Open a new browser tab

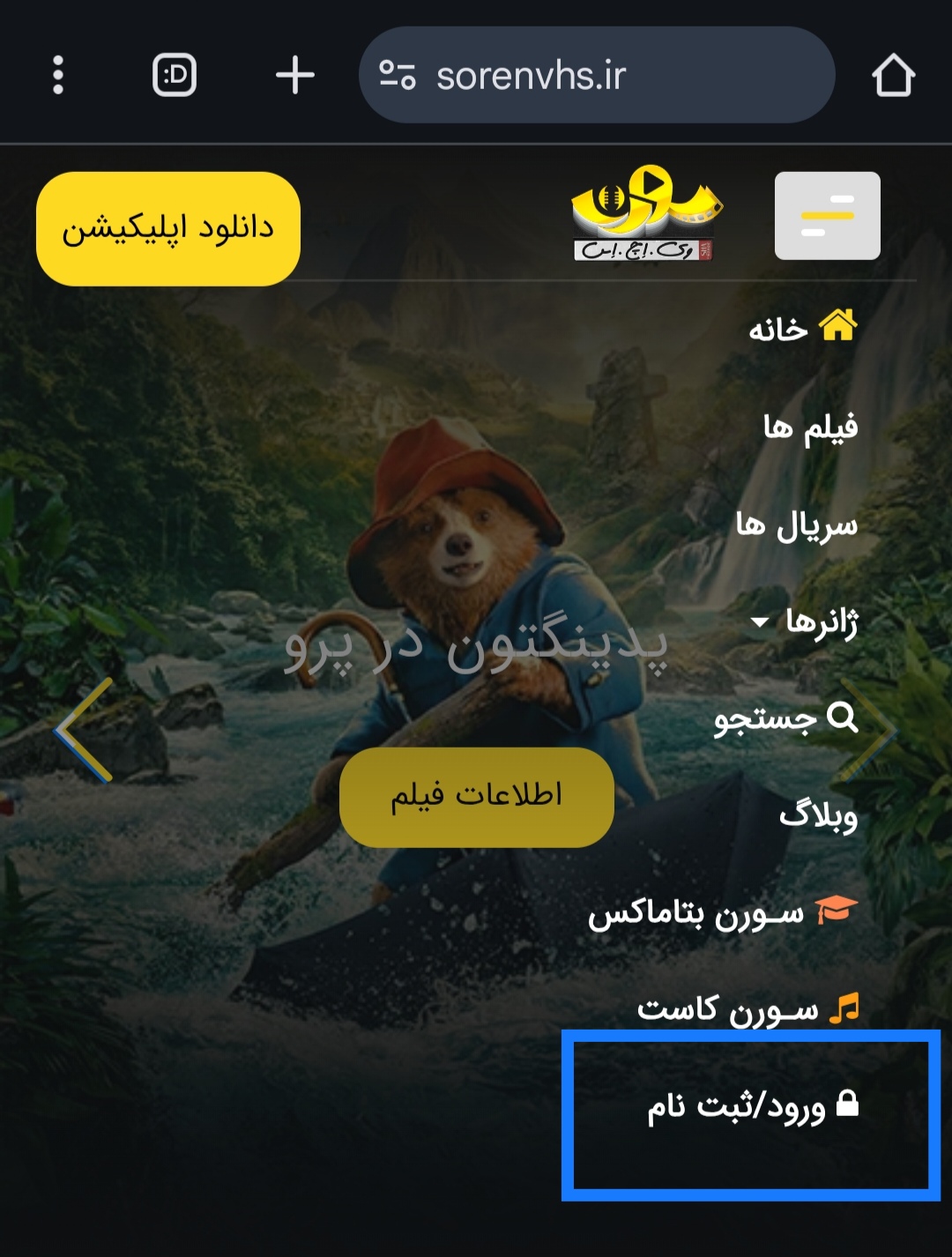(x=294, y=75)
